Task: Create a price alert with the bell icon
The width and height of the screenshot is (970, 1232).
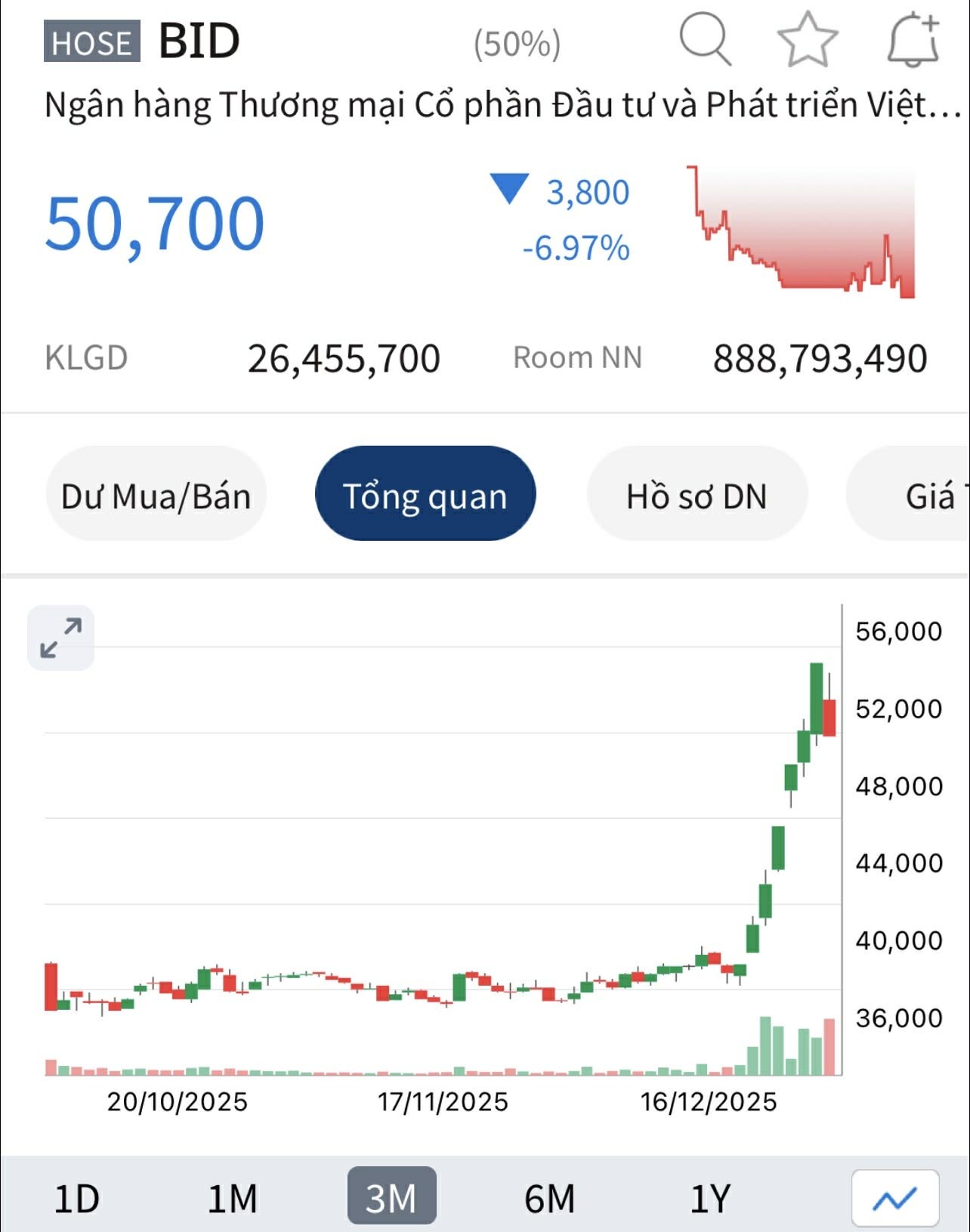Action: tap(913, 40)
